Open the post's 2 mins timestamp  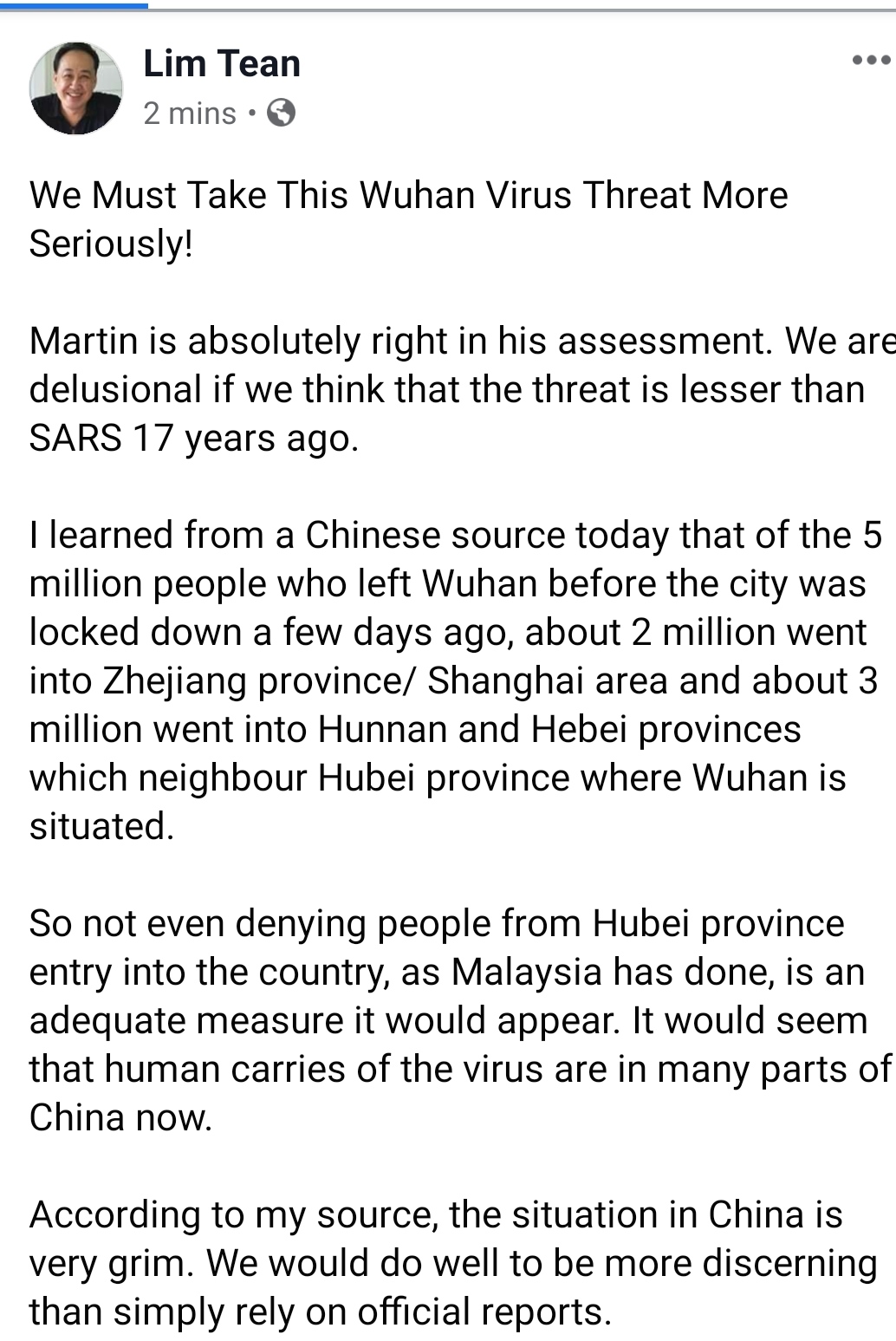pyautogui.click(x=190, y=114)
